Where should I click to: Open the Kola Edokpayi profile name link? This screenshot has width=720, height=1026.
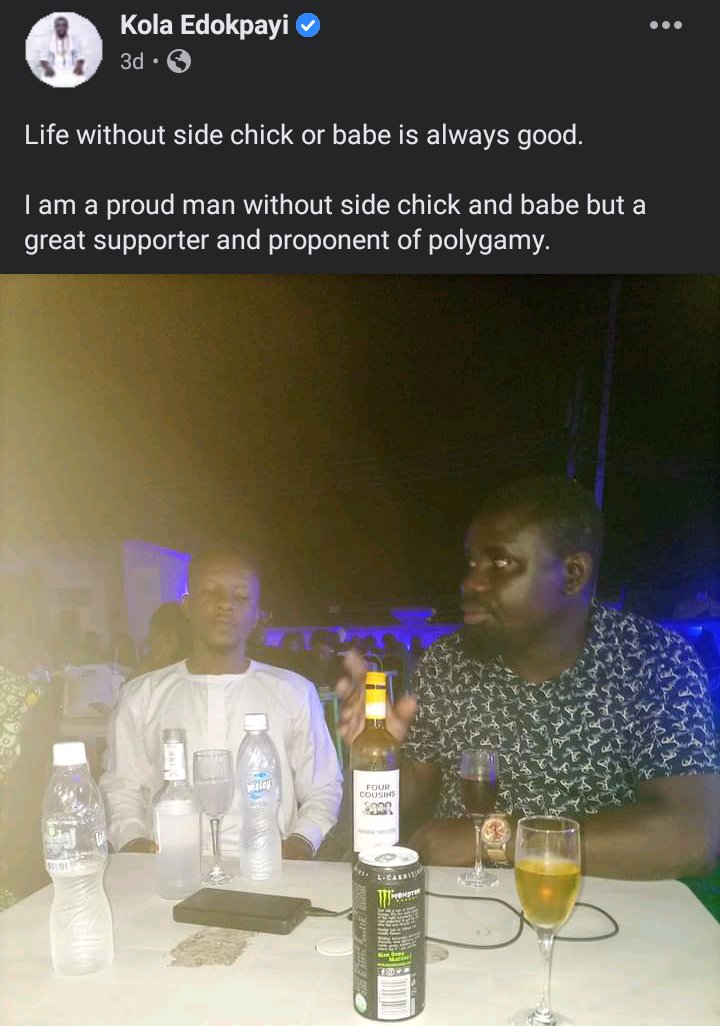click(x=204, y=26)
